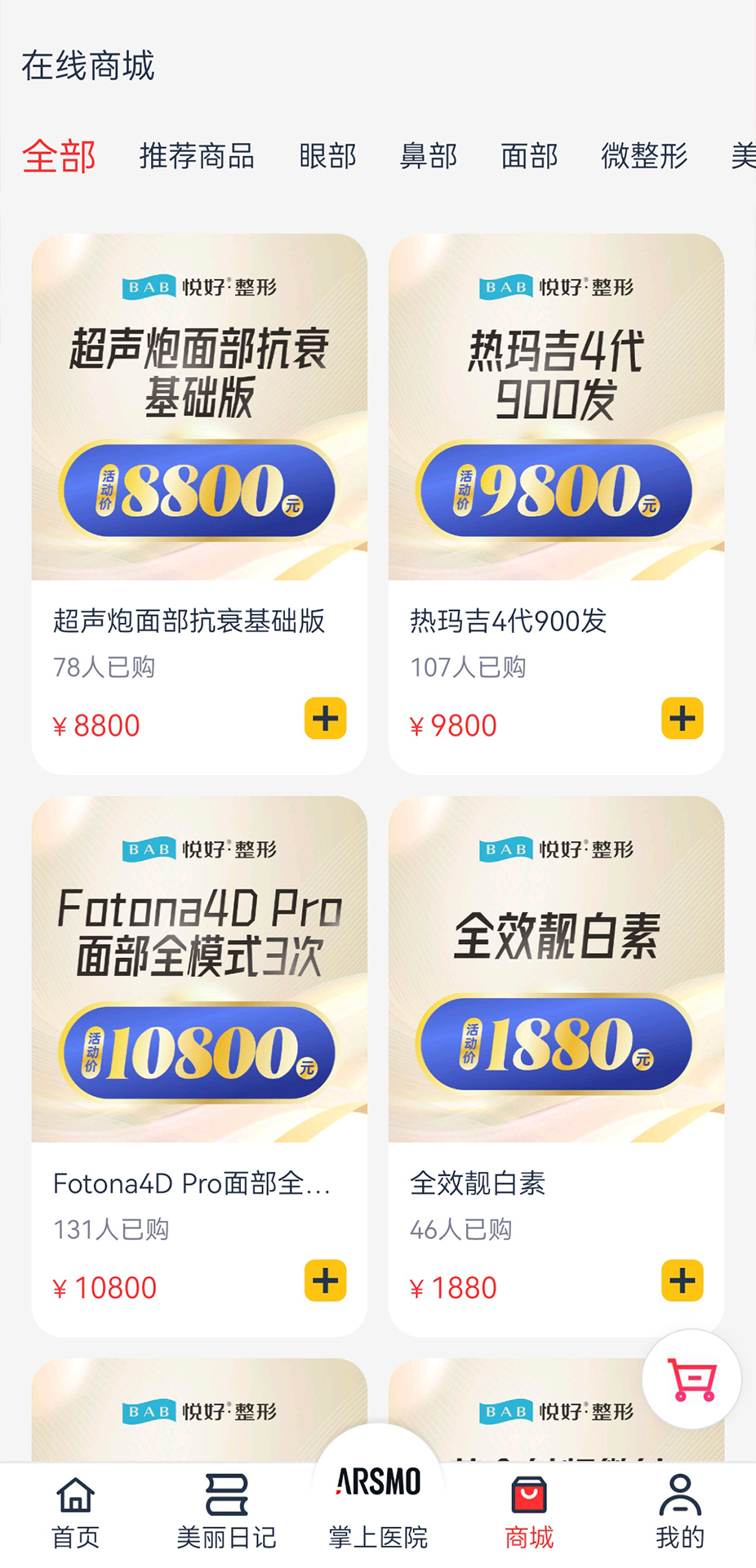Open the floating shopping cart icon

coord(691,1379)
